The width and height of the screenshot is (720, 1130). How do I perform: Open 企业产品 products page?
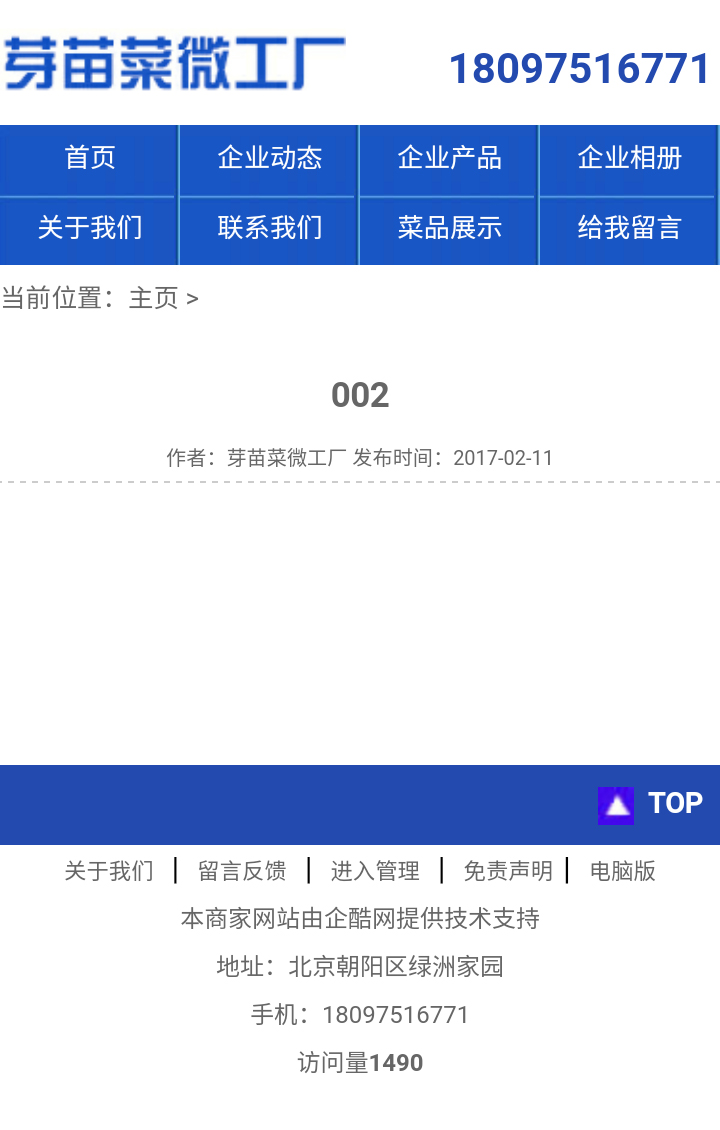(x=449, y=158)
